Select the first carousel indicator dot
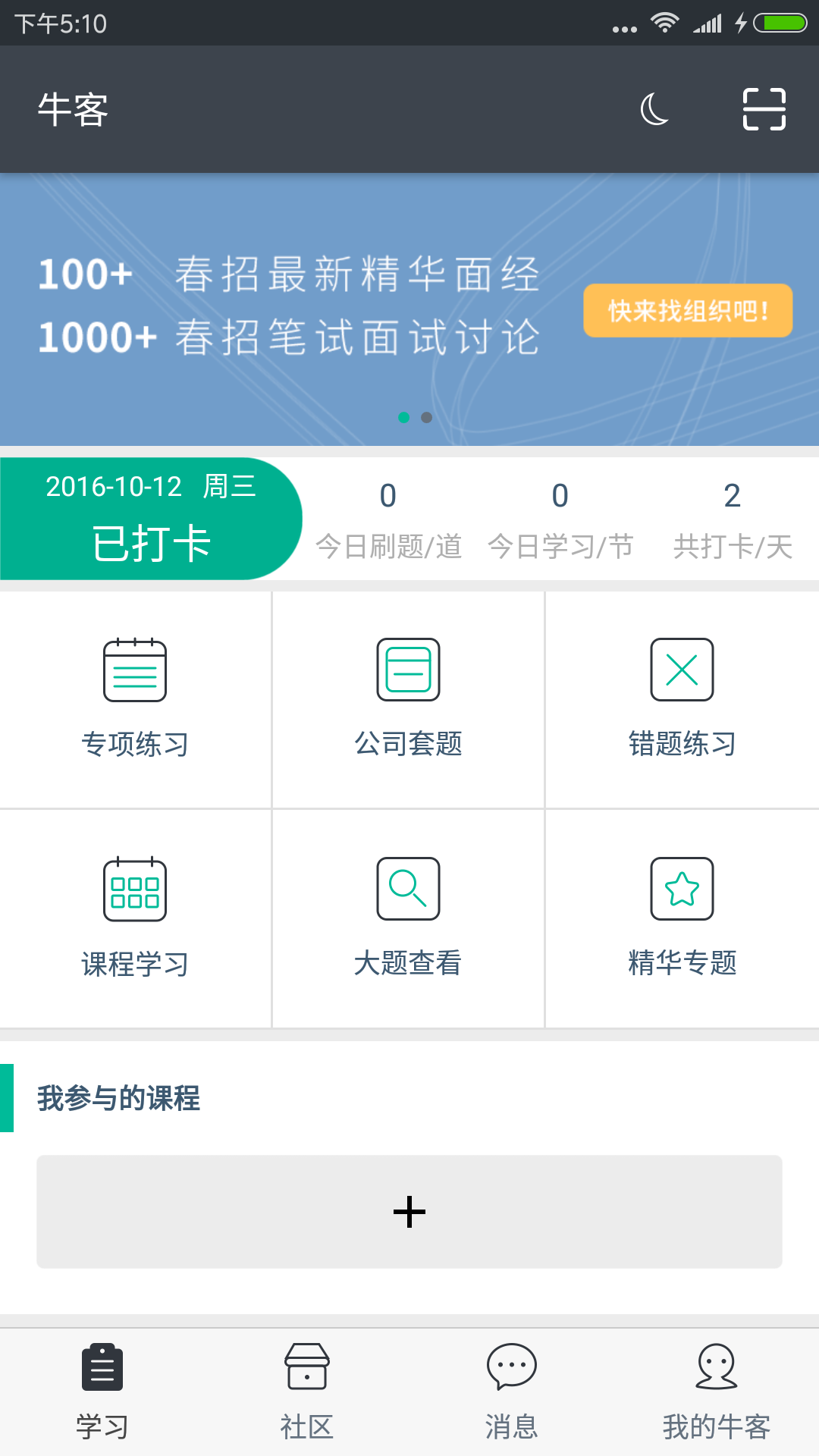 (x=403, y=416)
